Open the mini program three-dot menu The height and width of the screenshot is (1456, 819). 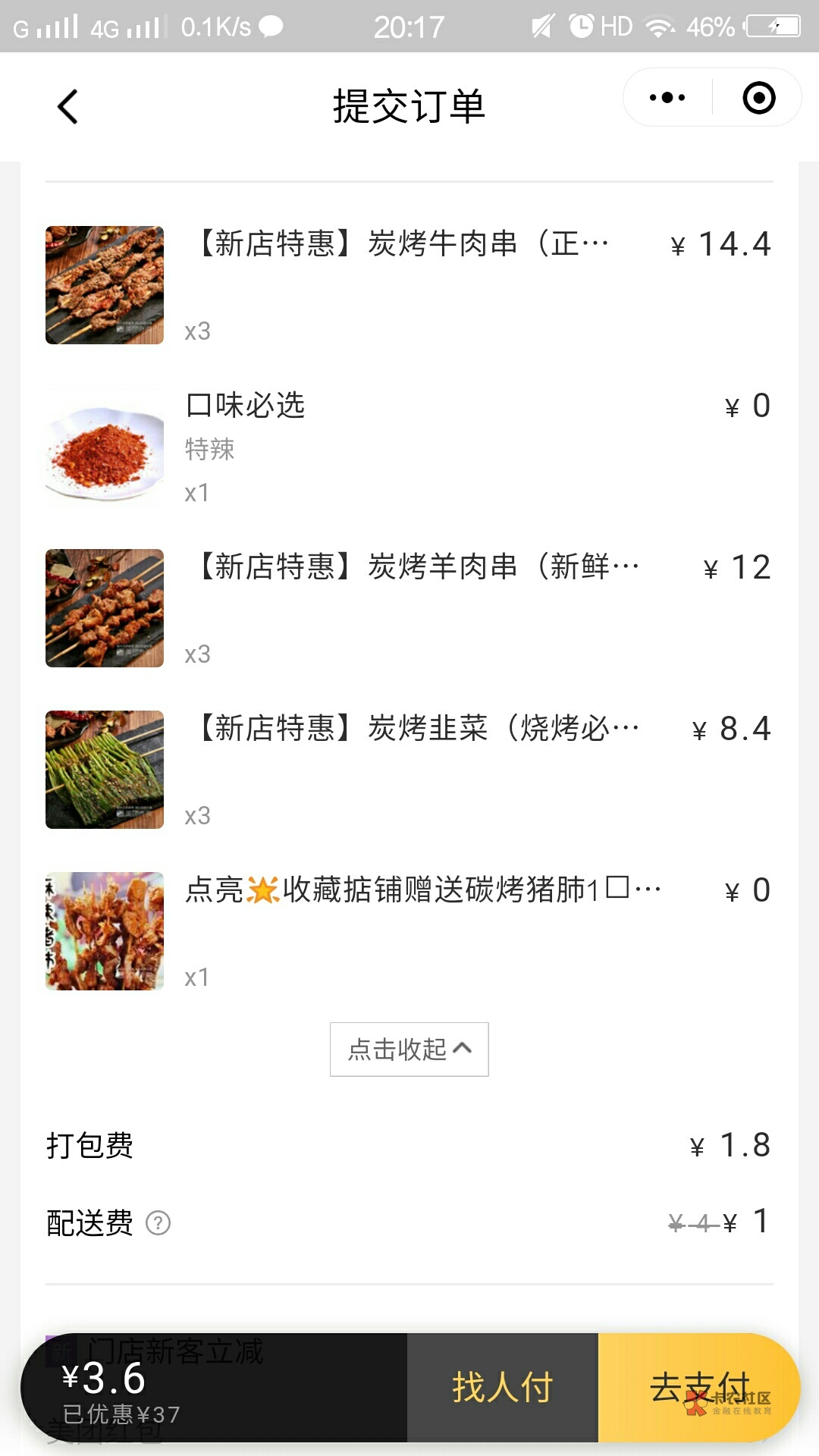[667, 98]
